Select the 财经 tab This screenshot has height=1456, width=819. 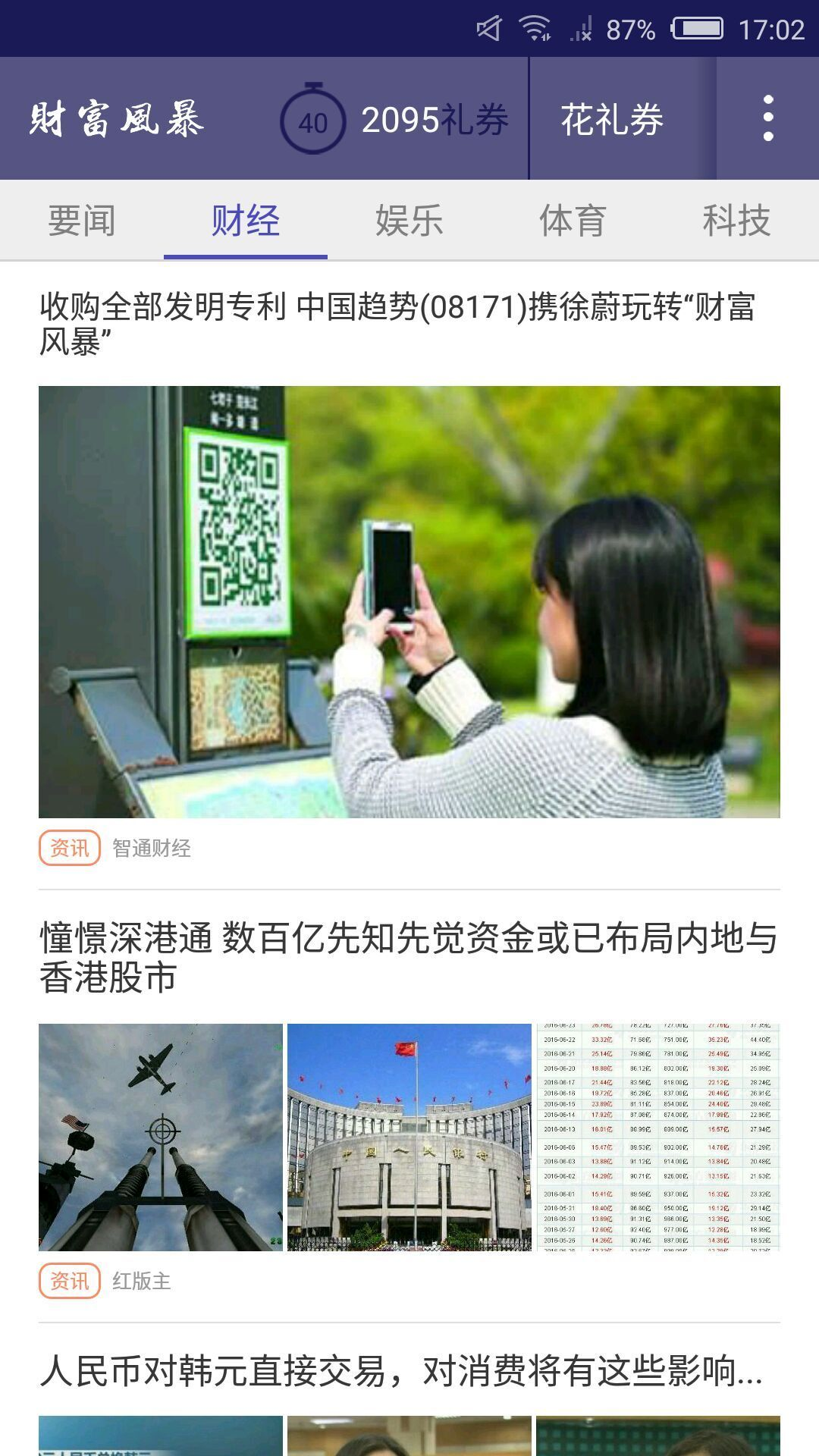pos(245,221)
